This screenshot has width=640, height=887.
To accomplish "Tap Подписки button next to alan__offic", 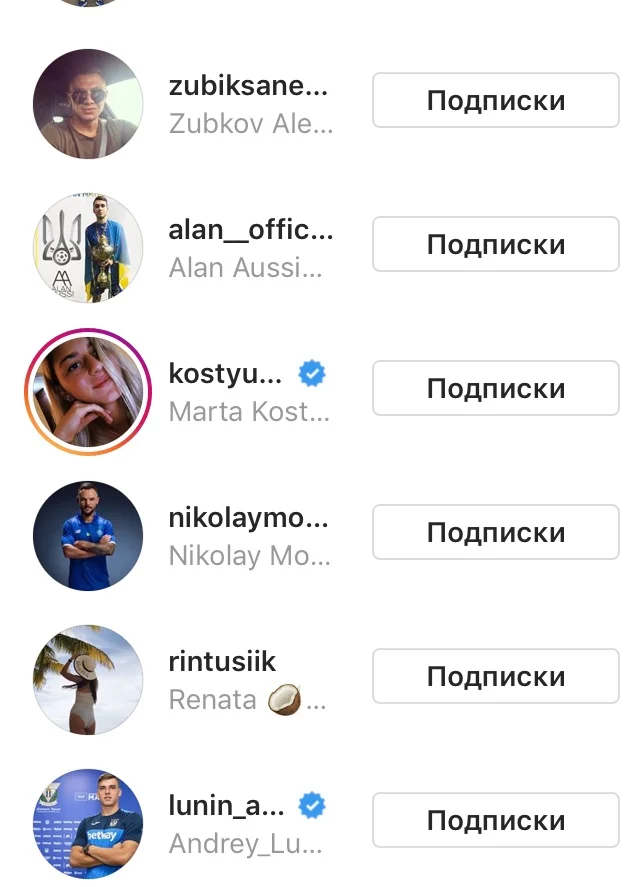I will pos(496,244).
